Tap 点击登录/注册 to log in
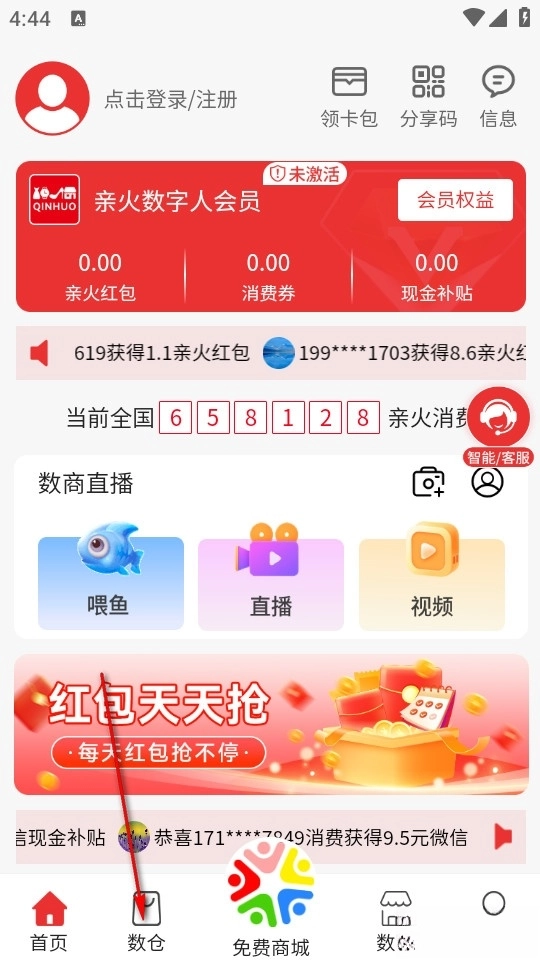 (171, 99)
